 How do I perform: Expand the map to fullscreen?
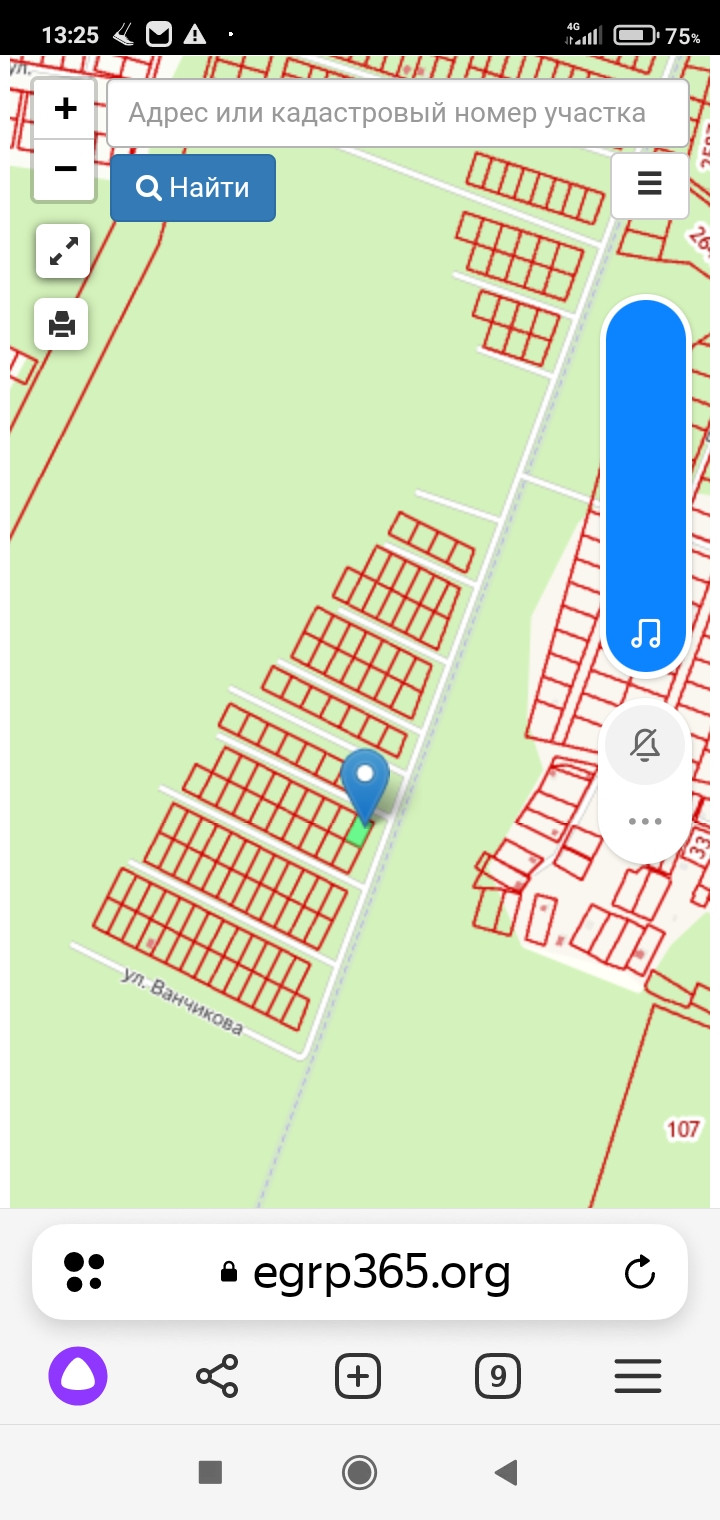[63, 251]
